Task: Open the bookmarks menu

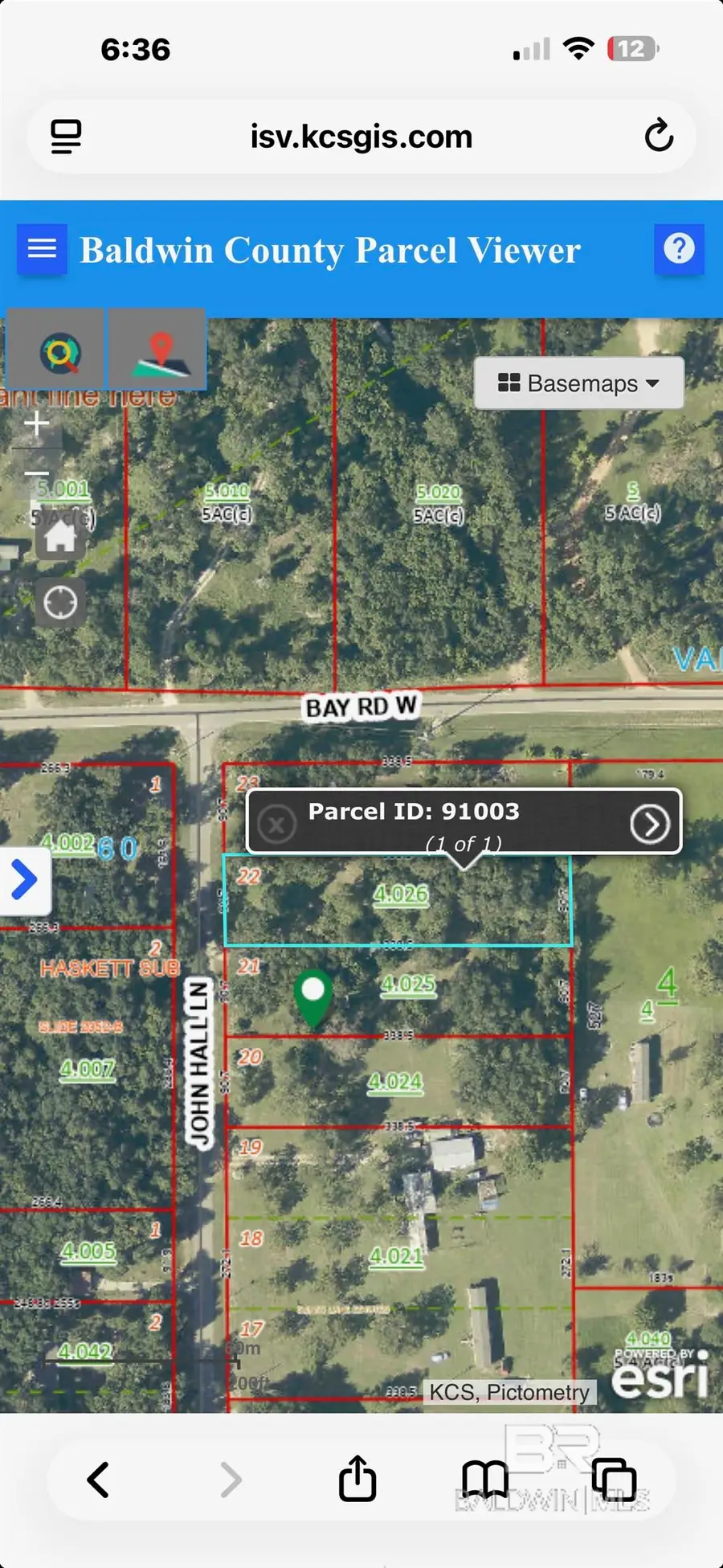Action: [x=485, y=1479]
